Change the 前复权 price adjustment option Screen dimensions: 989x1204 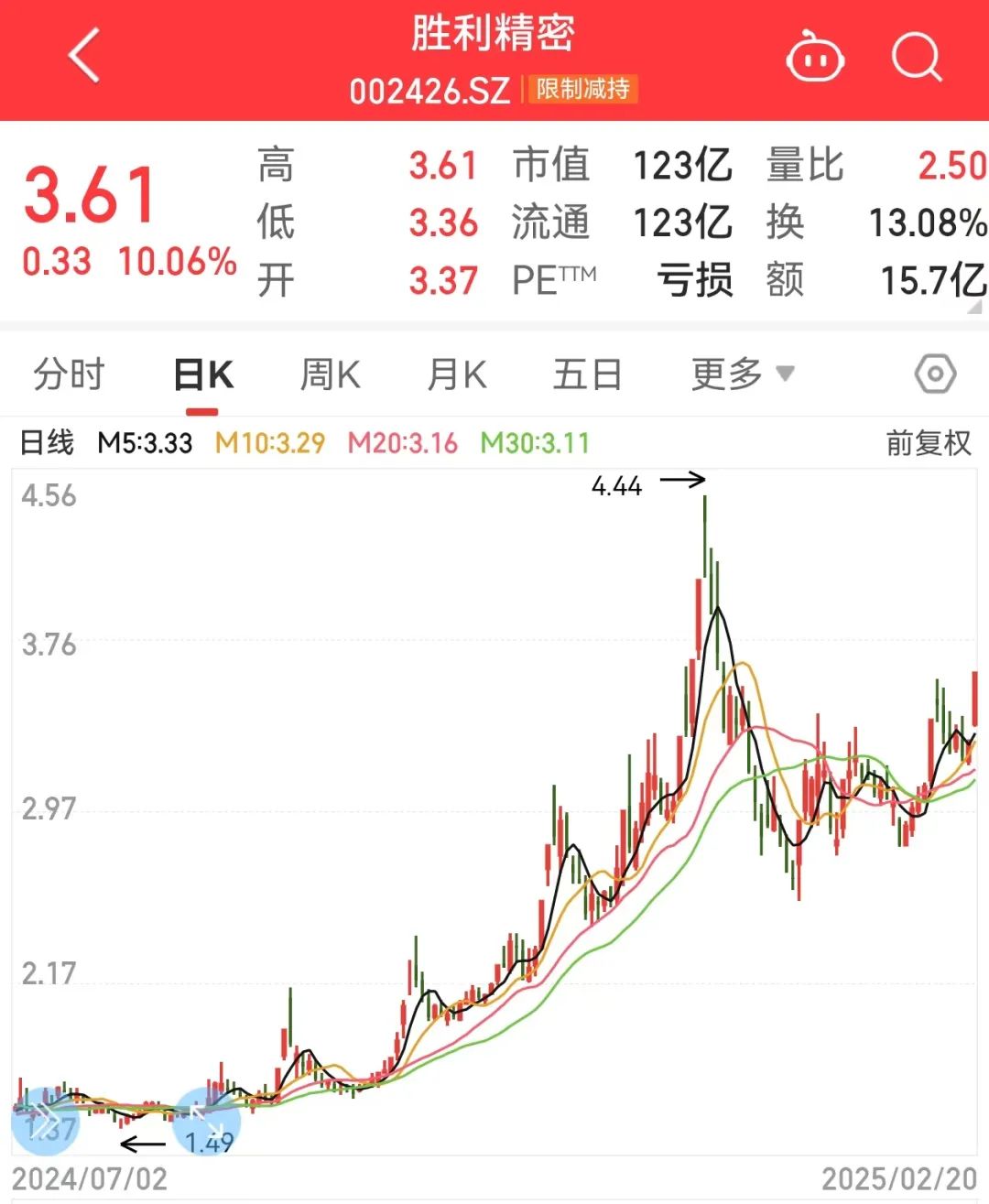(928, 443)
